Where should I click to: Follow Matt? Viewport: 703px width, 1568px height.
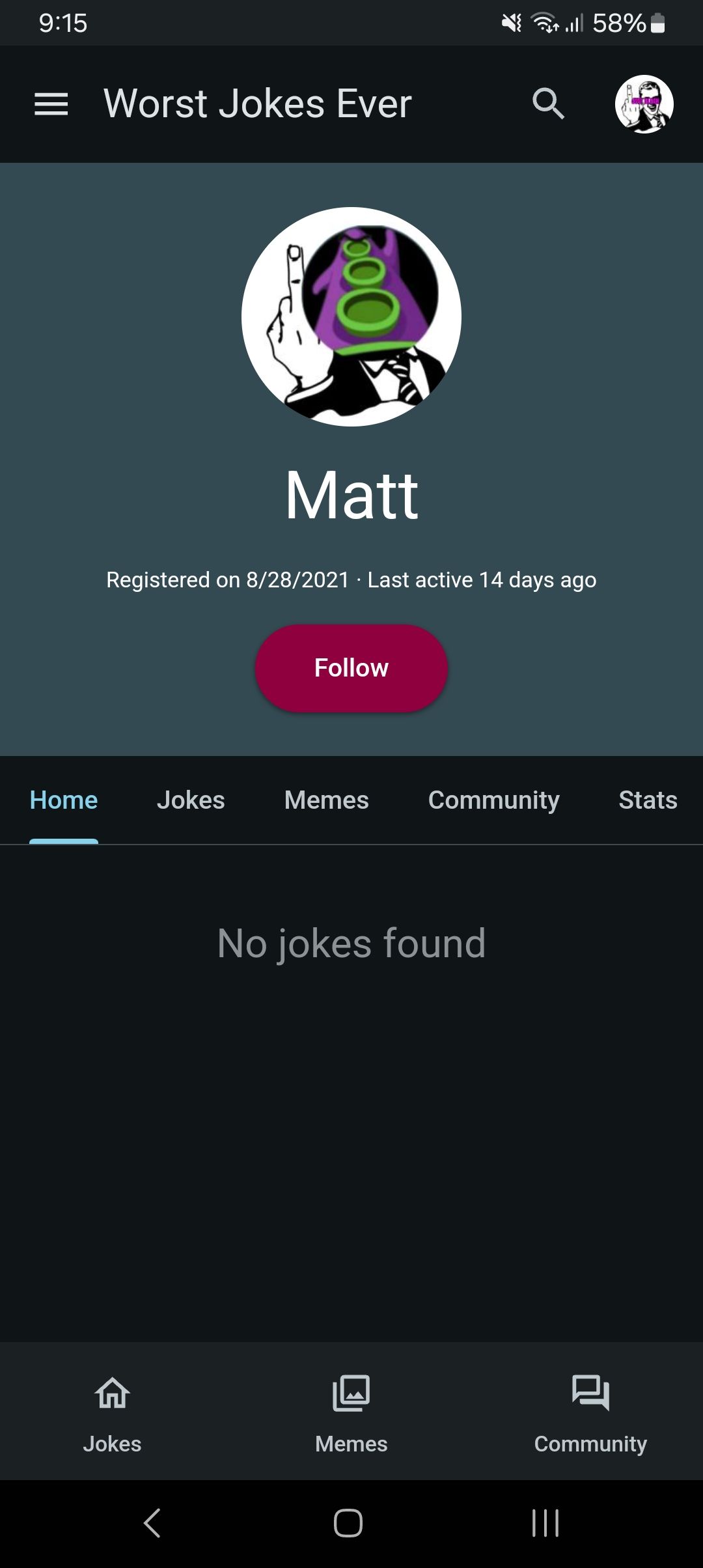click(x=351, y=668)
